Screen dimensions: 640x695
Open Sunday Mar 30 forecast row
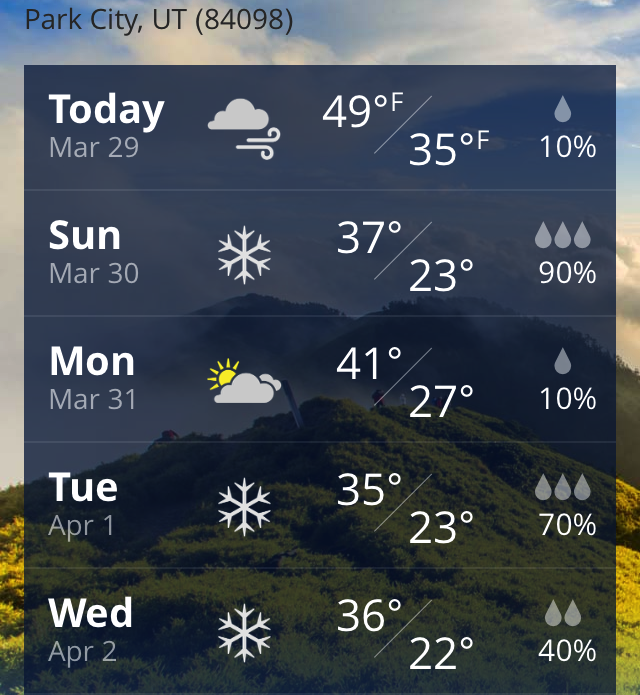coord(319,254)
